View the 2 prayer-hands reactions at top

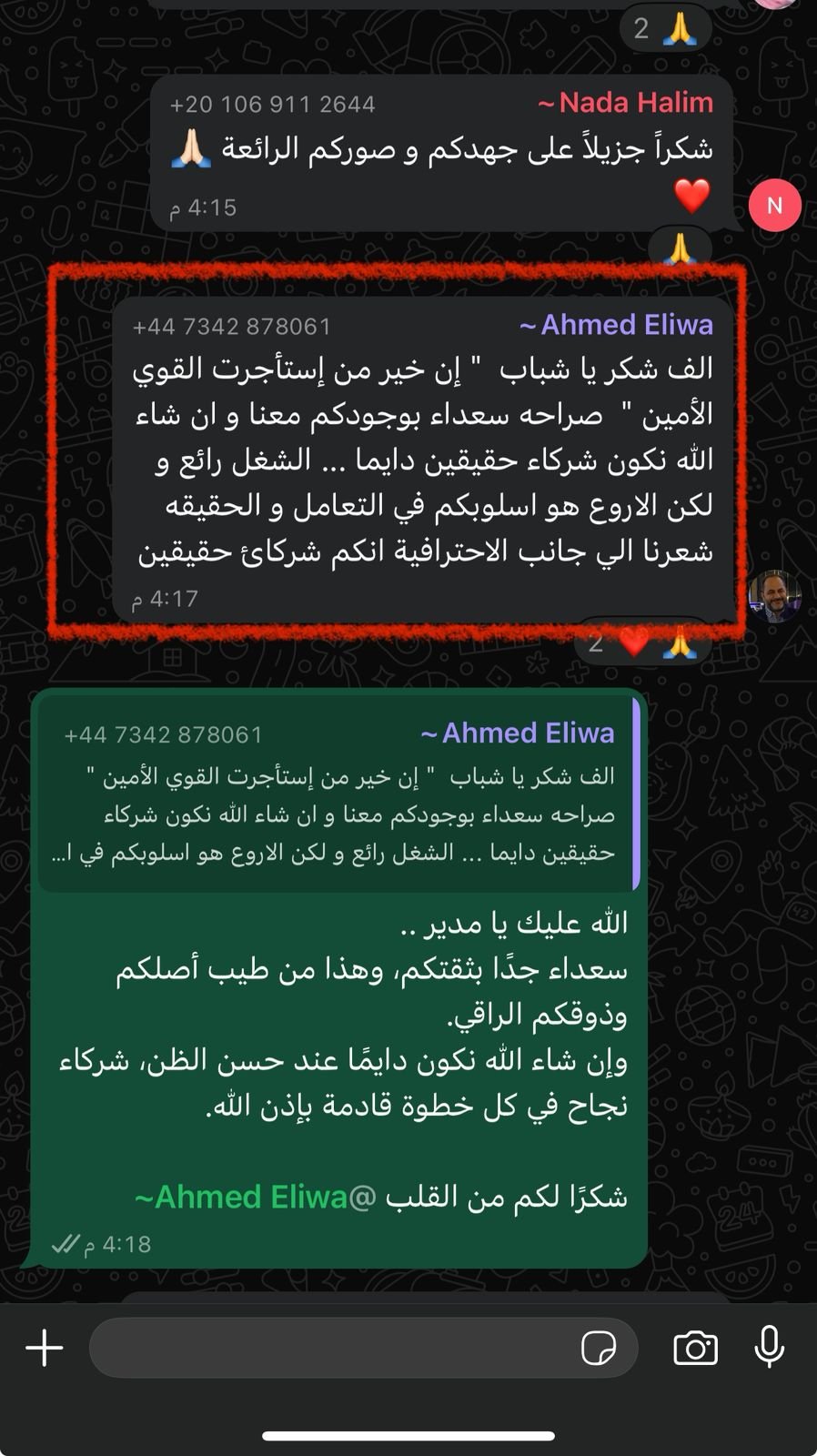(665, 28)
